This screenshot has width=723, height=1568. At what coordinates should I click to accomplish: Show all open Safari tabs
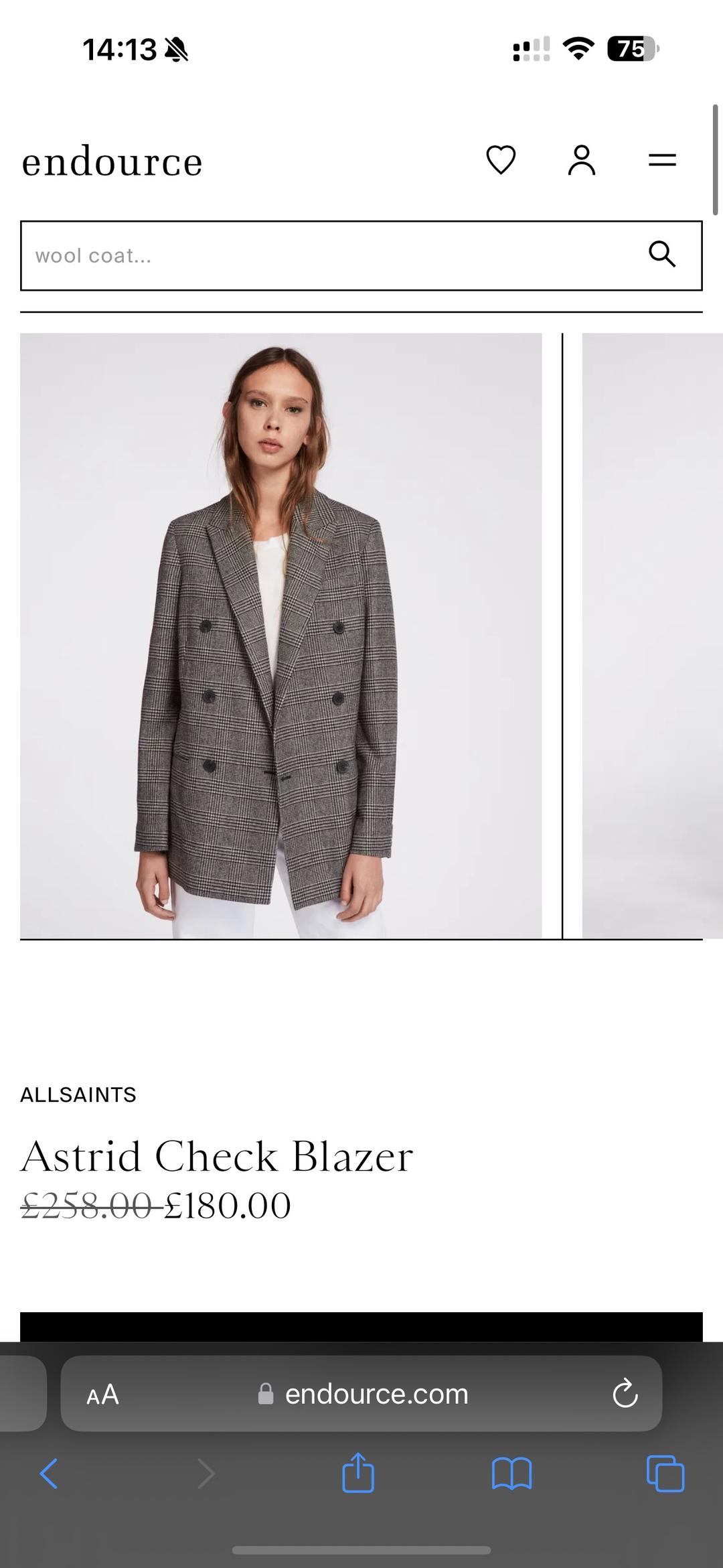point(665,1474)
